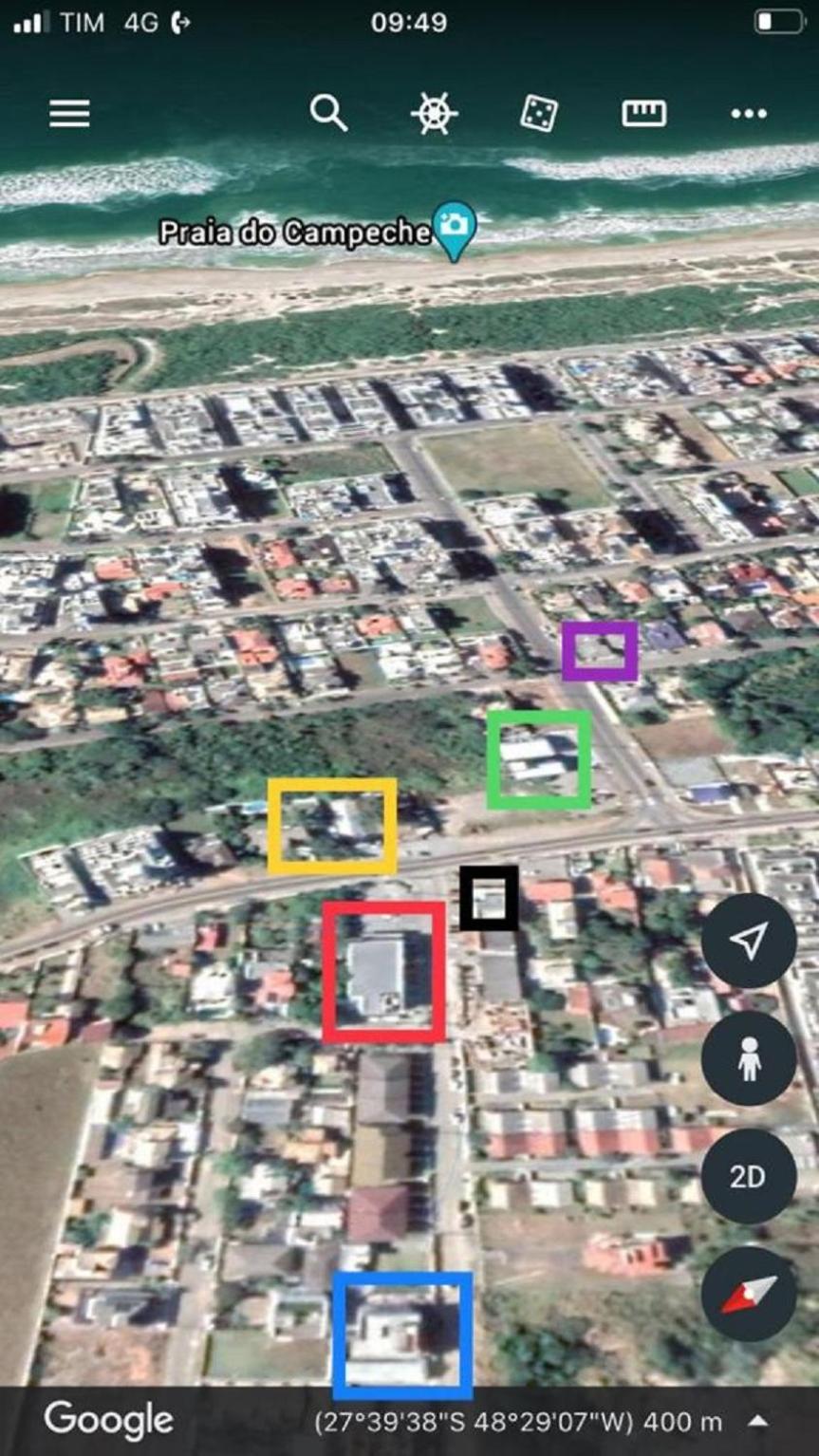Viewport: 819px width, 1456px height.
Task: Open the measure ruler tool
Action: [x=643, y=114]
